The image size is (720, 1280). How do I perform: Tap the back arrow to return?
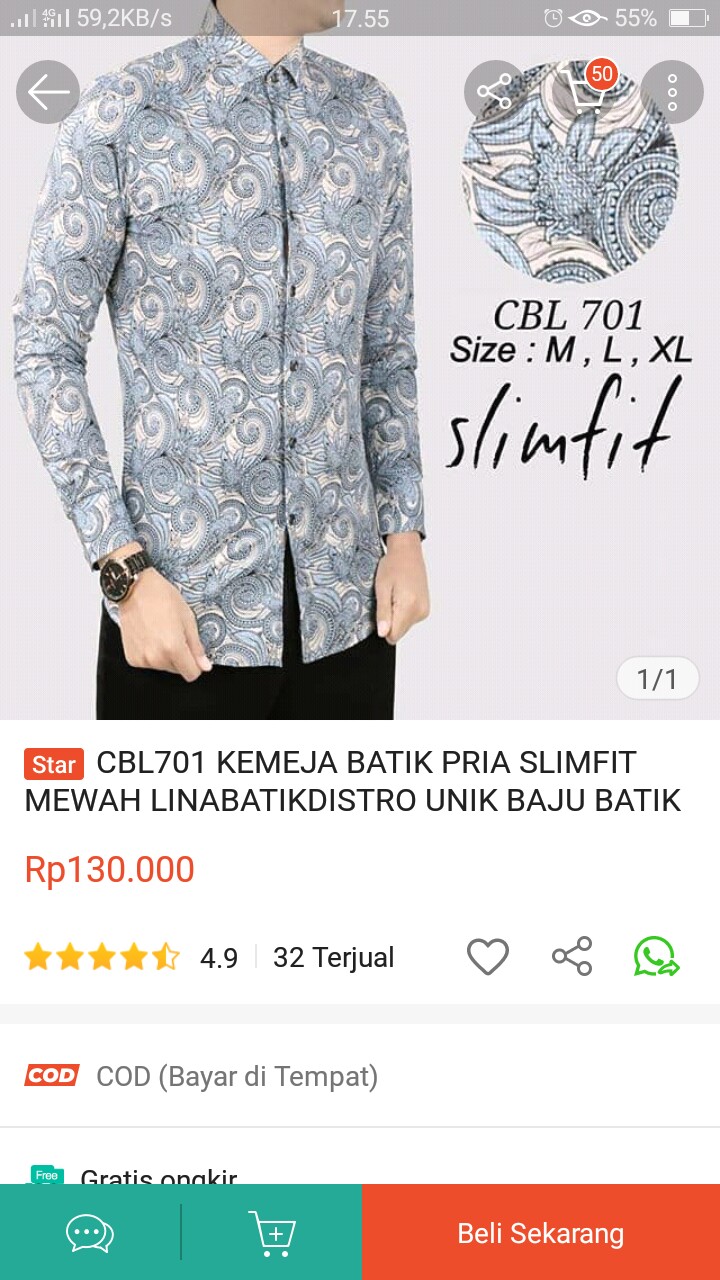coord(47,91)
